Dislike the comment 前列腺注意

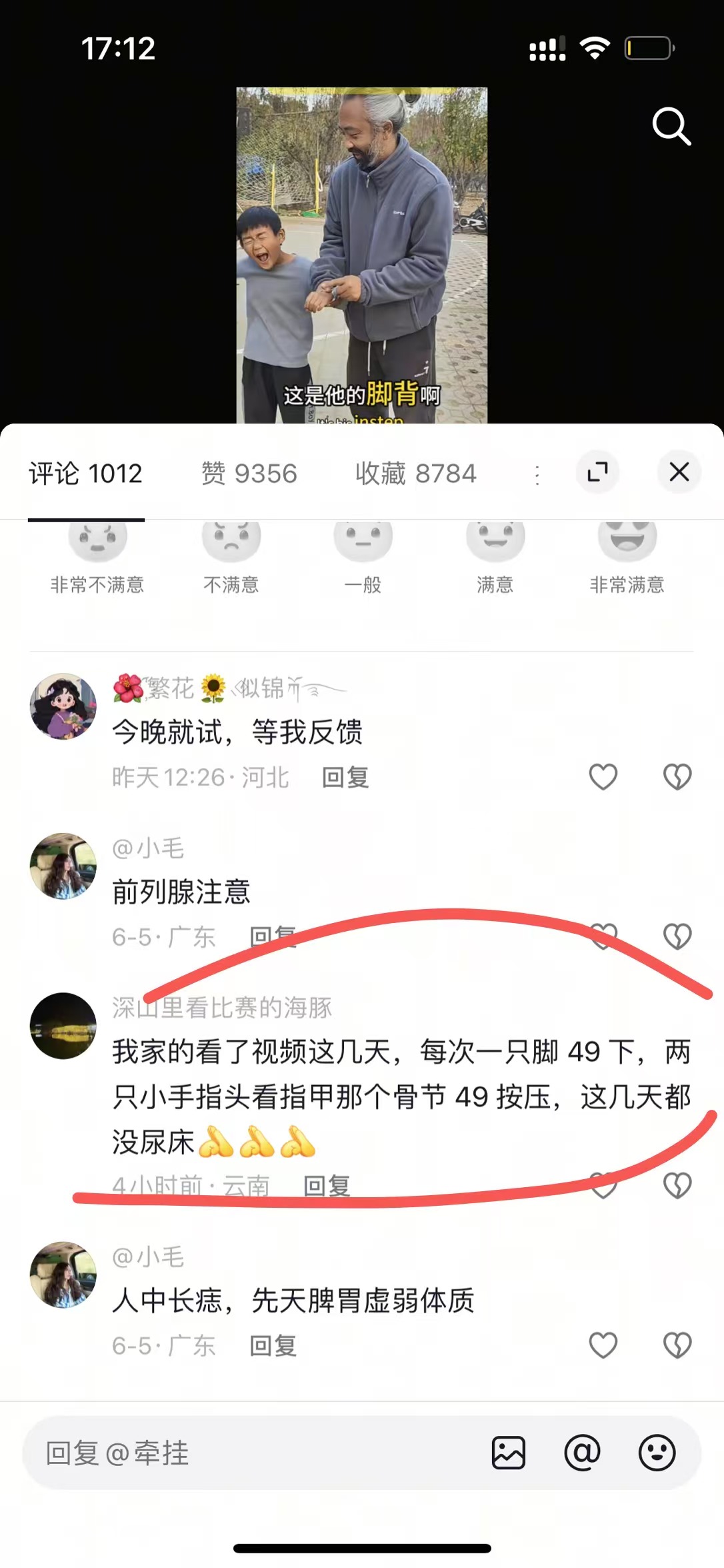coord(677,936)
